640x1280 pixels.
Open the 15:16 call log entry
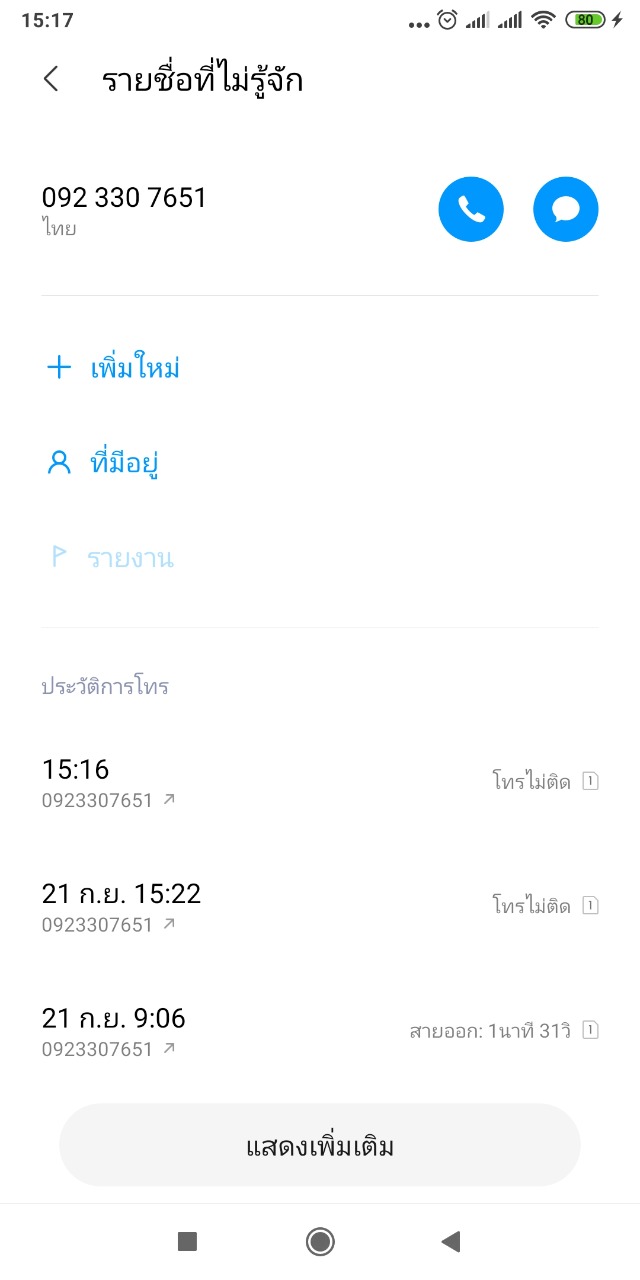point(320,783)
